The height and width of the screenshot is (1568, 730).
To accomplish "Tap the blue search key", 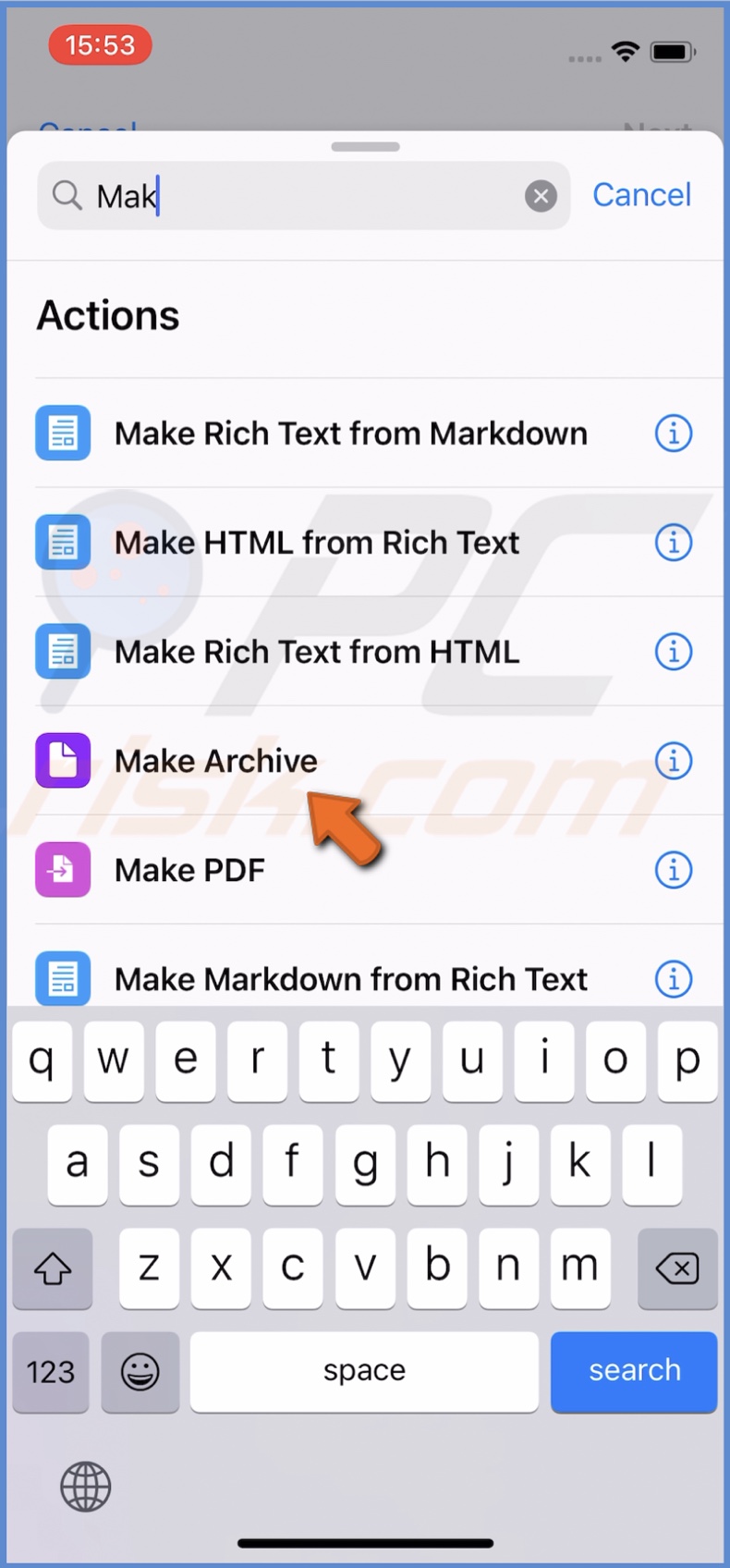I will (633, 1372).
